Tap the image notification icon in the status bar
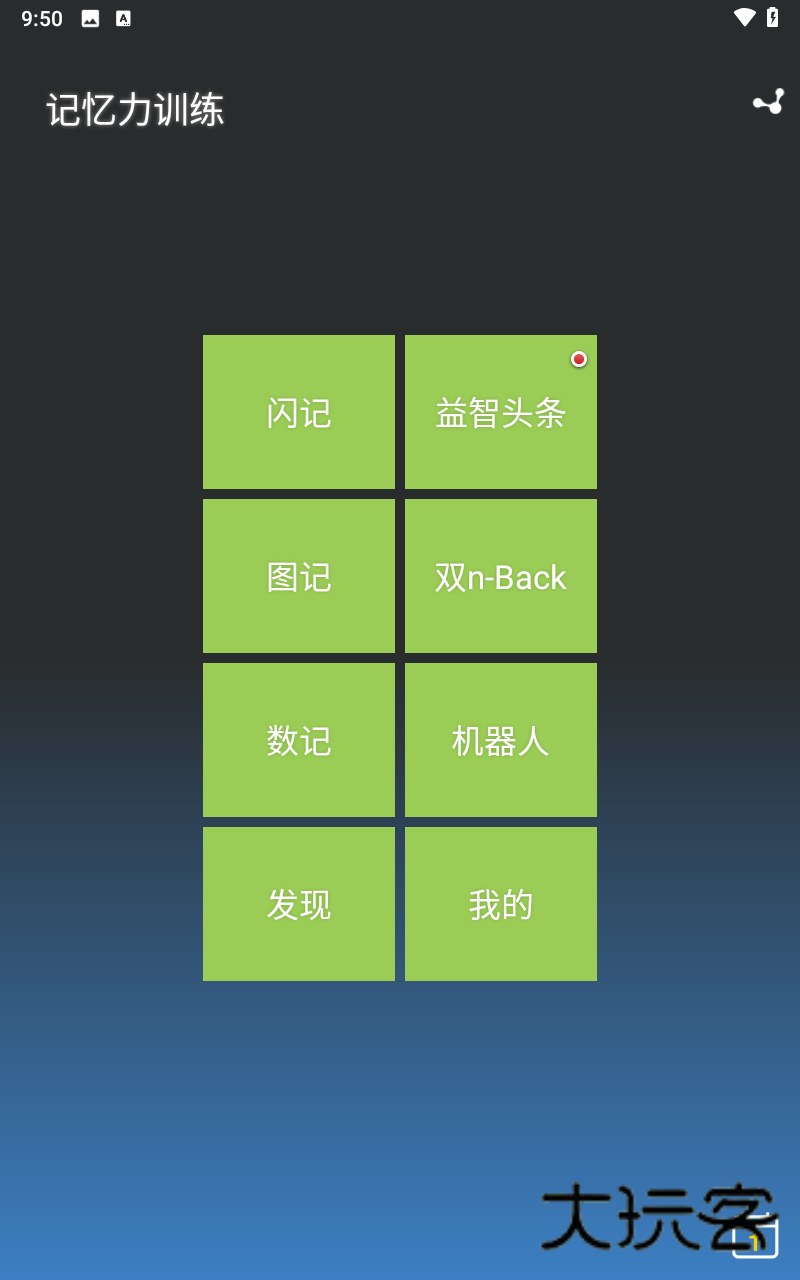800x1280 pixels. pos(90,17)
